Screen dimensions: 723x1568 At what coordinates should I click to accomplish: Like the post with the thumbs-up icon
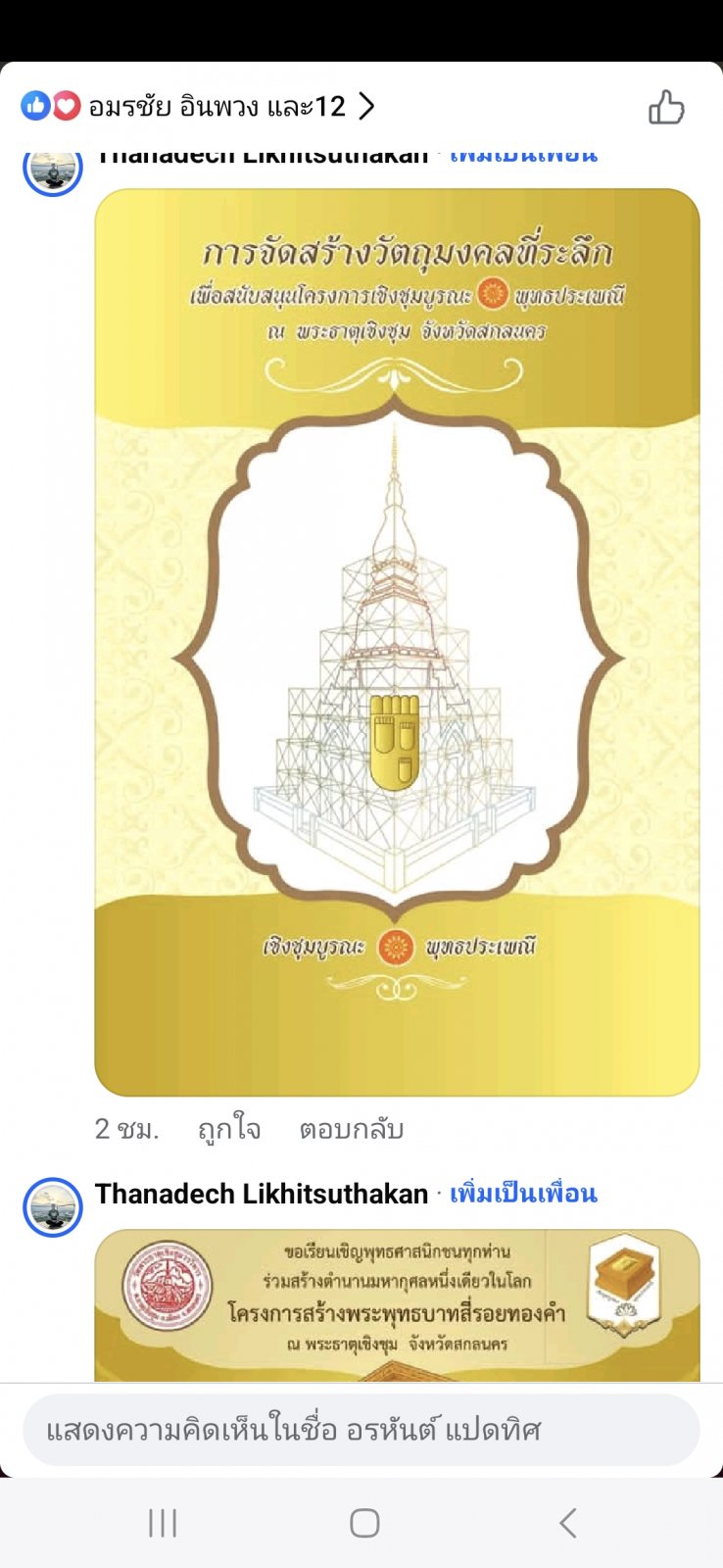[x=666, y=107]
